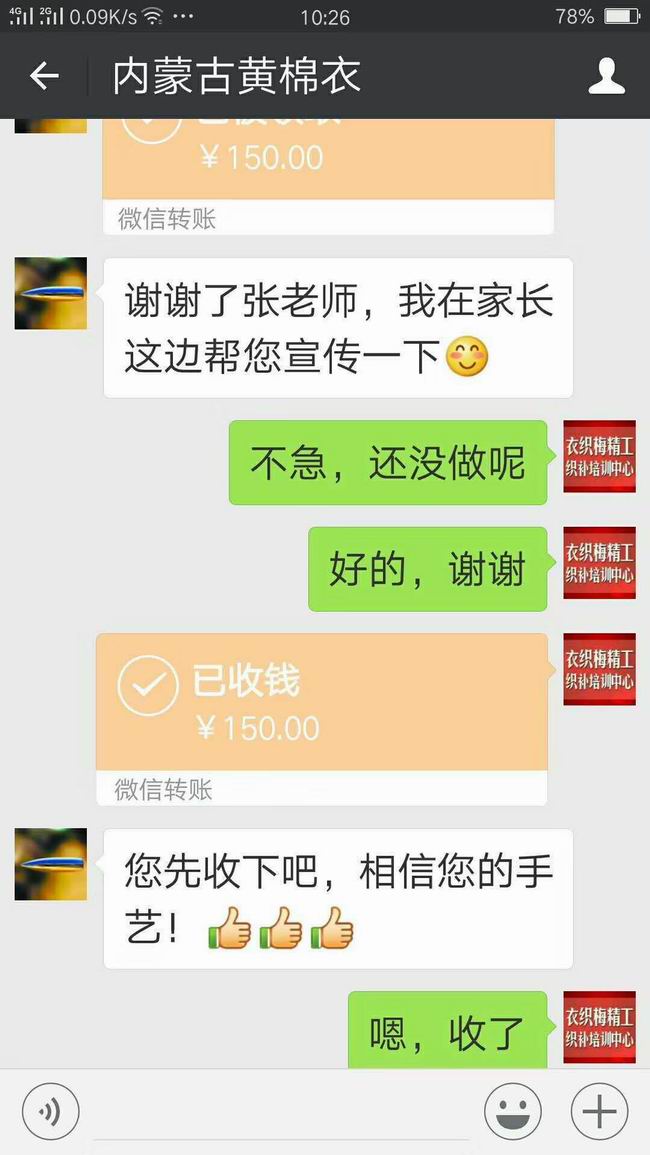Open the chat info profile icon
The height and width of the screenshot is (1155, 650).
(x=606, y=76)
